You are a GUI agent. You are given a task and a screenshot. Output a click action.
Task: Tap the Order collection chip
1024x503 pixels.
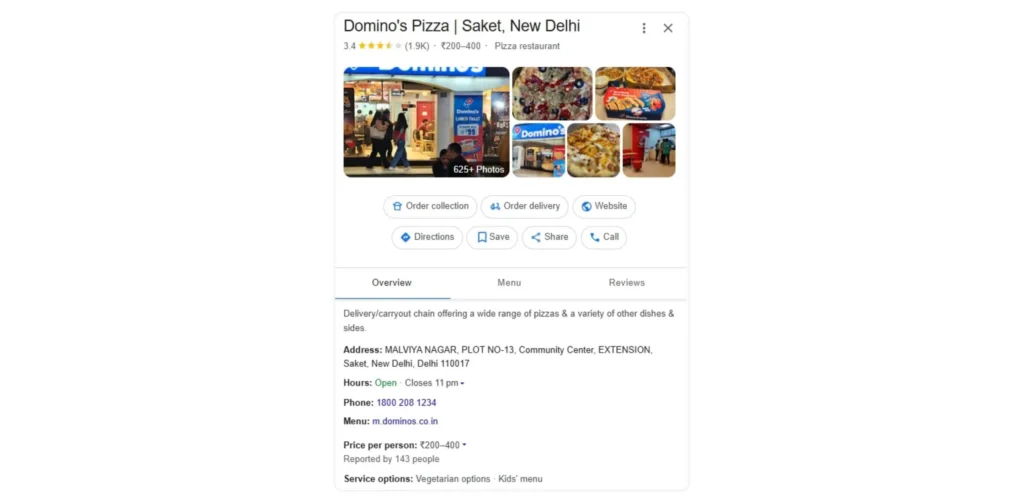[x=430, y=207]
